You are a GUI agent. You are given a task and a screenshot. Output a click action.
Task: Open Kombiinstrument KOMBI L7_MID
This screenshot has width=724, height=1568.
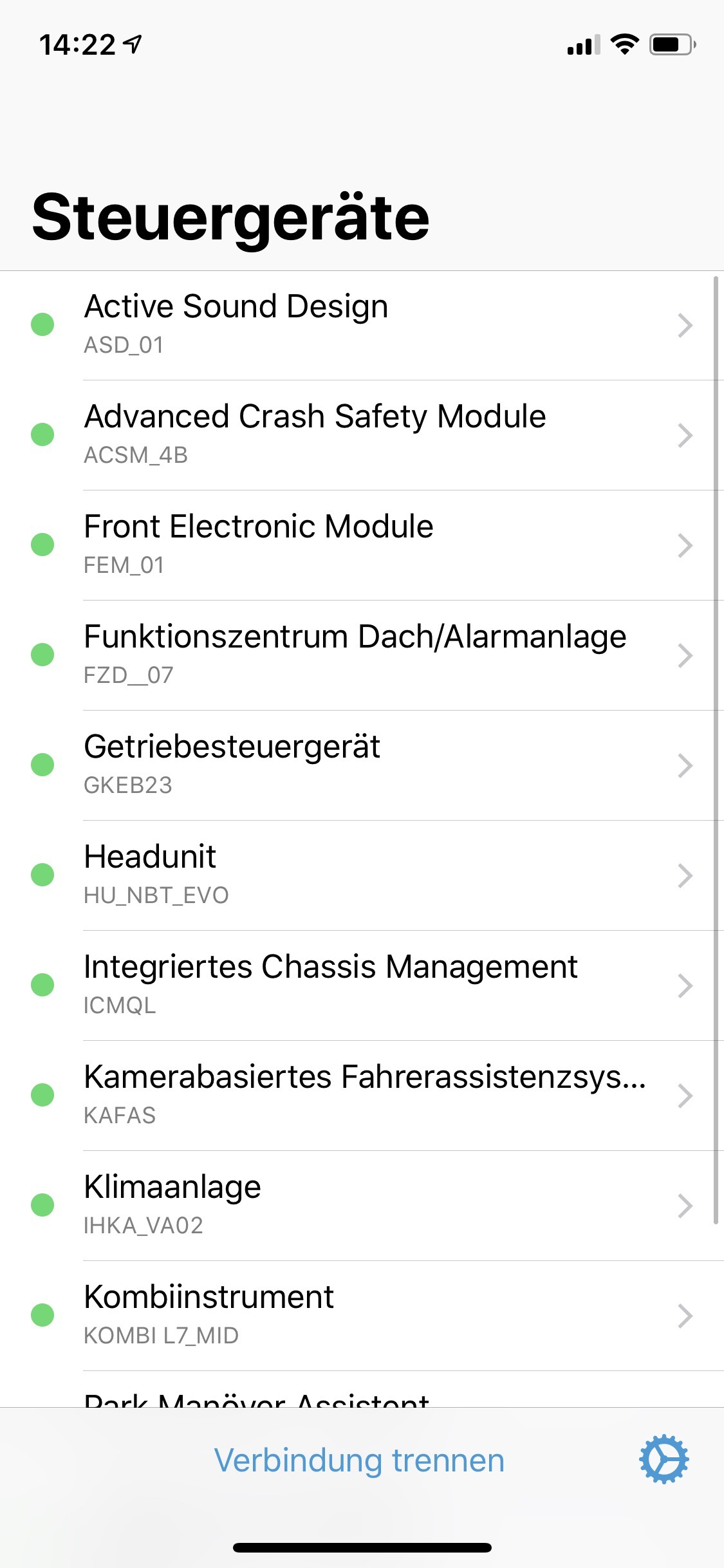(360, 1316)
